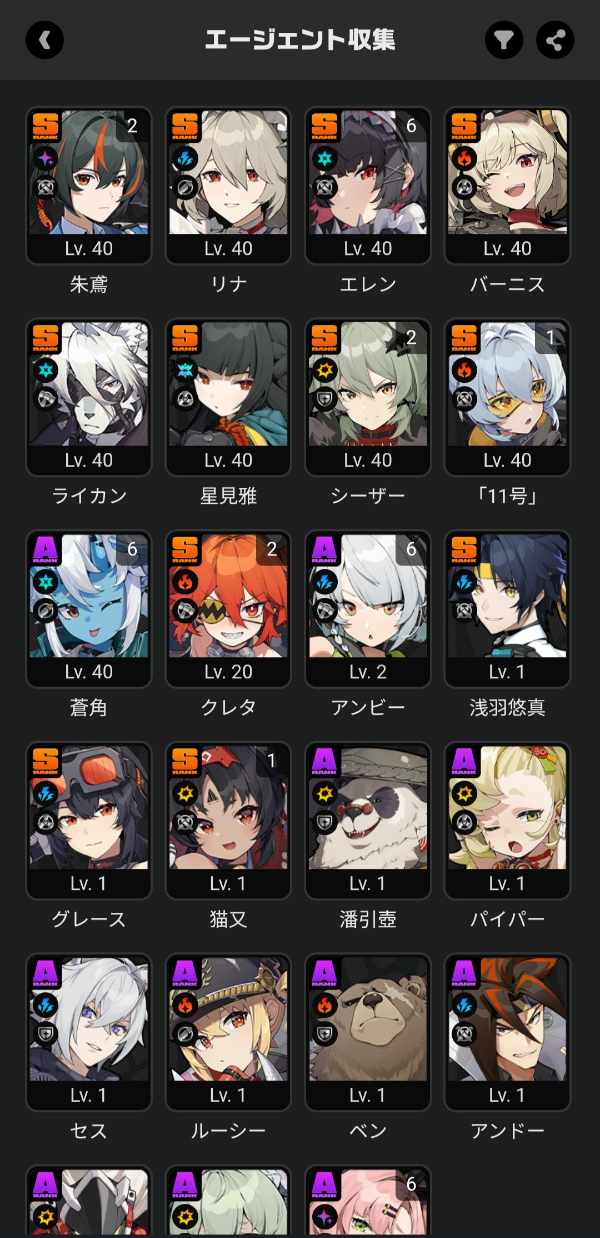View agent アンビー details

tap(368, 608)
